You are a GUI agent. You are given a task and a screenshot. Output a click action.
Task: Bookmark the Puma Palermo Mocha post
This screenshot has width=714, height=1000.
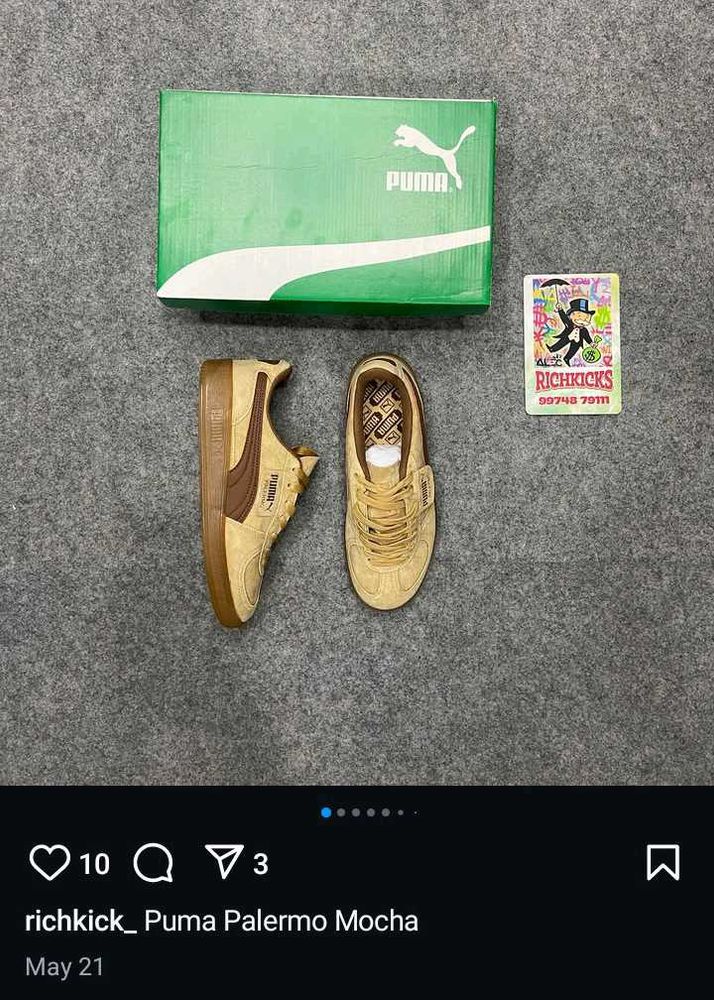663,862
